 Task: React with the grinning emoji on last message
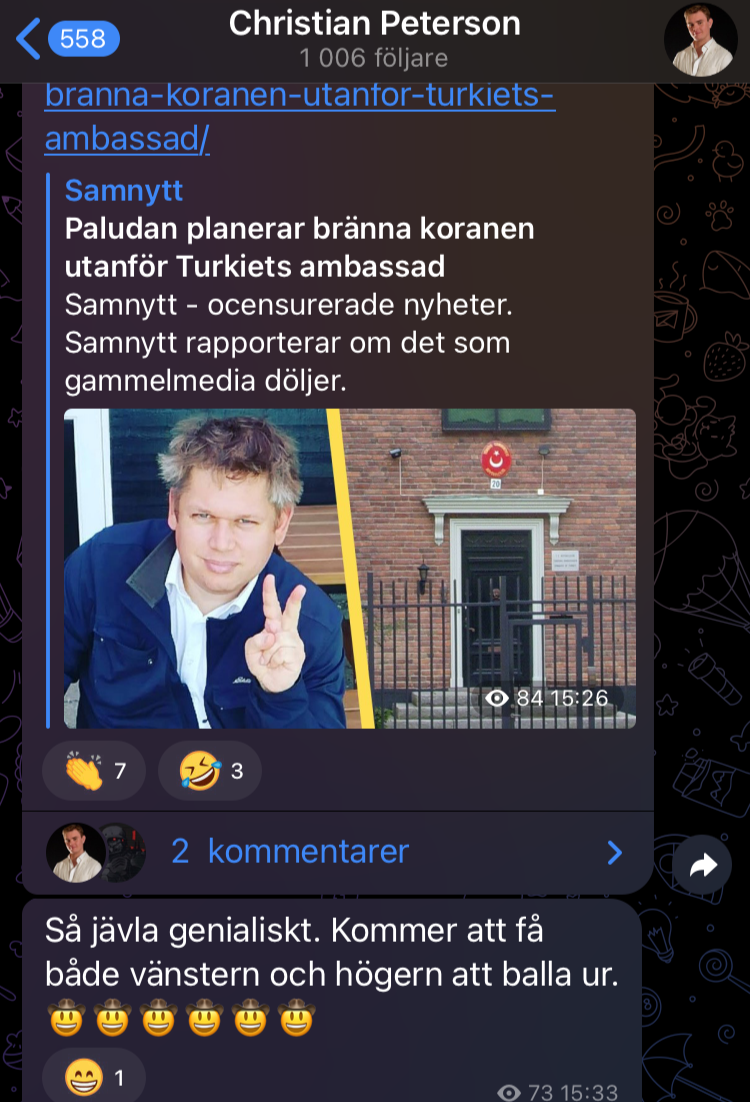click(94, 1078)
